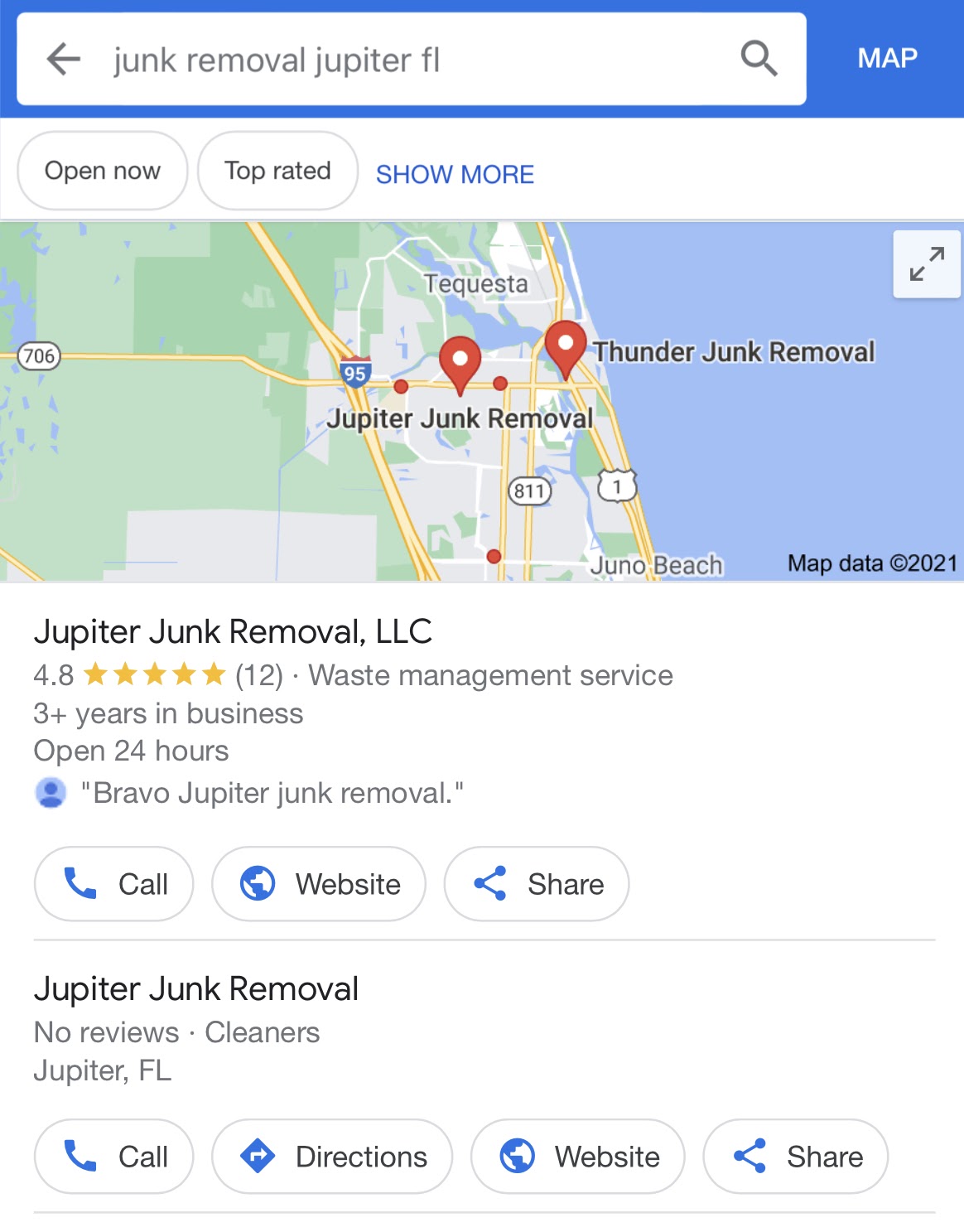The height and width of the screenshot is (1232, 964).
Task: Visit the website of Jupiter Junk Removal, LLC
Action: coord(319,883)
